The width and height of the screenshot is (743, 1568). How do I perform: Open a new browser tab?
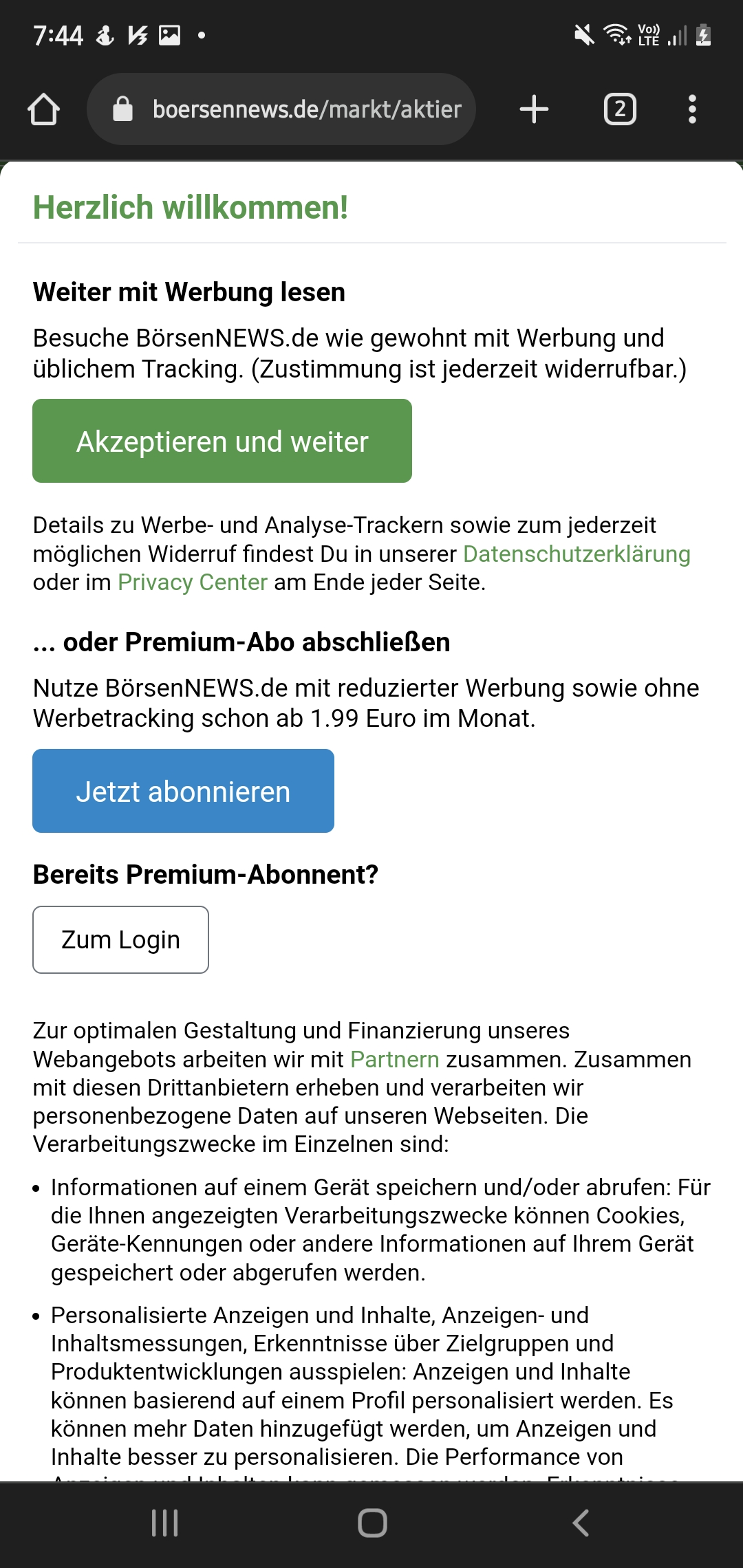tap(534, 109)
